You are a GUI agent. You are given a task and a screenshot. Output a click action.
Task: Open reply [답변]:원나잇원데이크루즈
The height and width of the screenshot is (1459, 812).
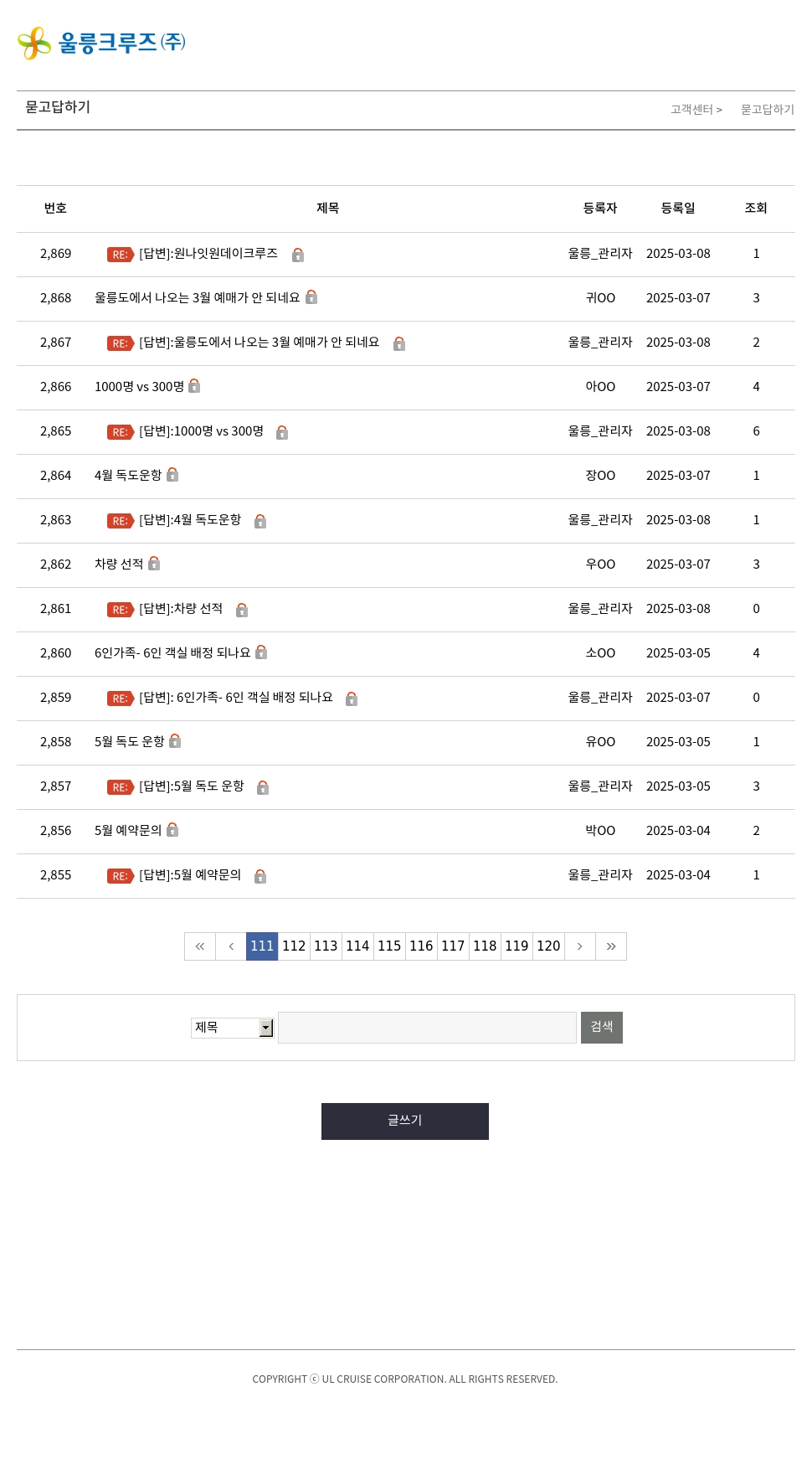208,254
